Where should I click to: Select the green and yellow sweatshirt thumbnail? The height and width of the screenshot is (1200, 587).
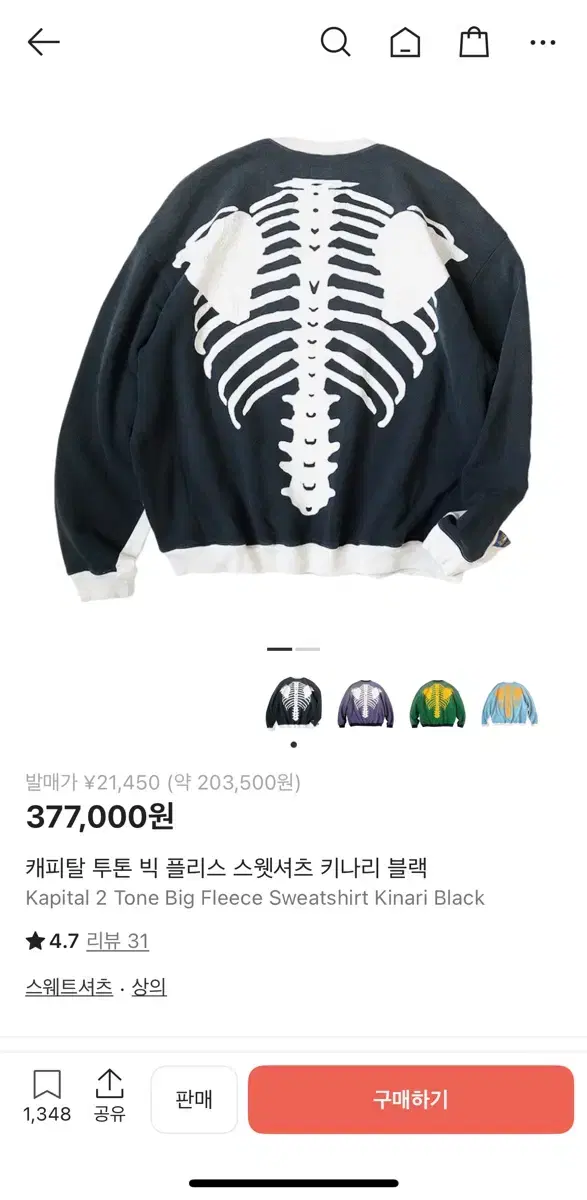[437, 703]
